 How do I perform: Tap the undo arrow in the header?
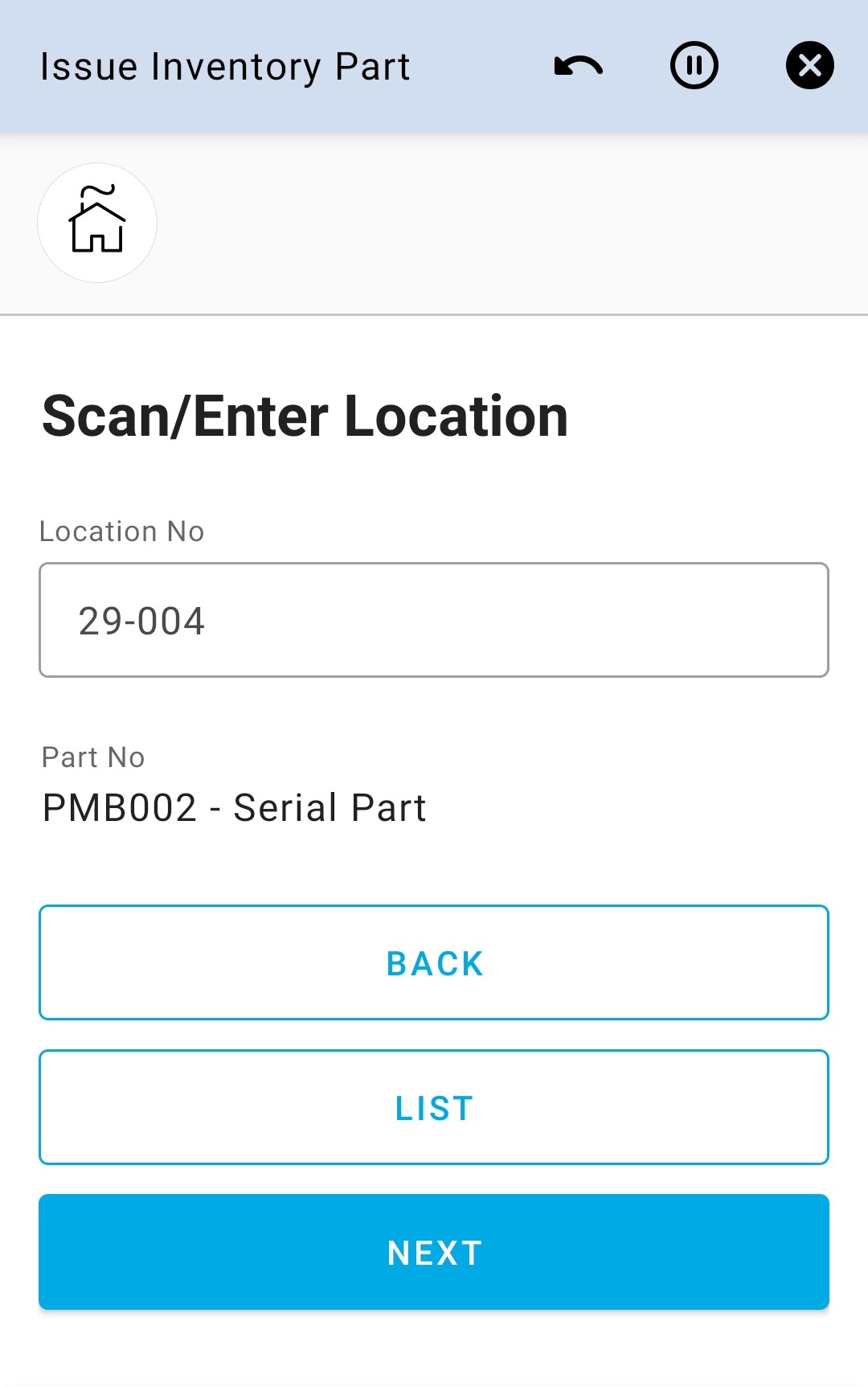tap(579, 66)
